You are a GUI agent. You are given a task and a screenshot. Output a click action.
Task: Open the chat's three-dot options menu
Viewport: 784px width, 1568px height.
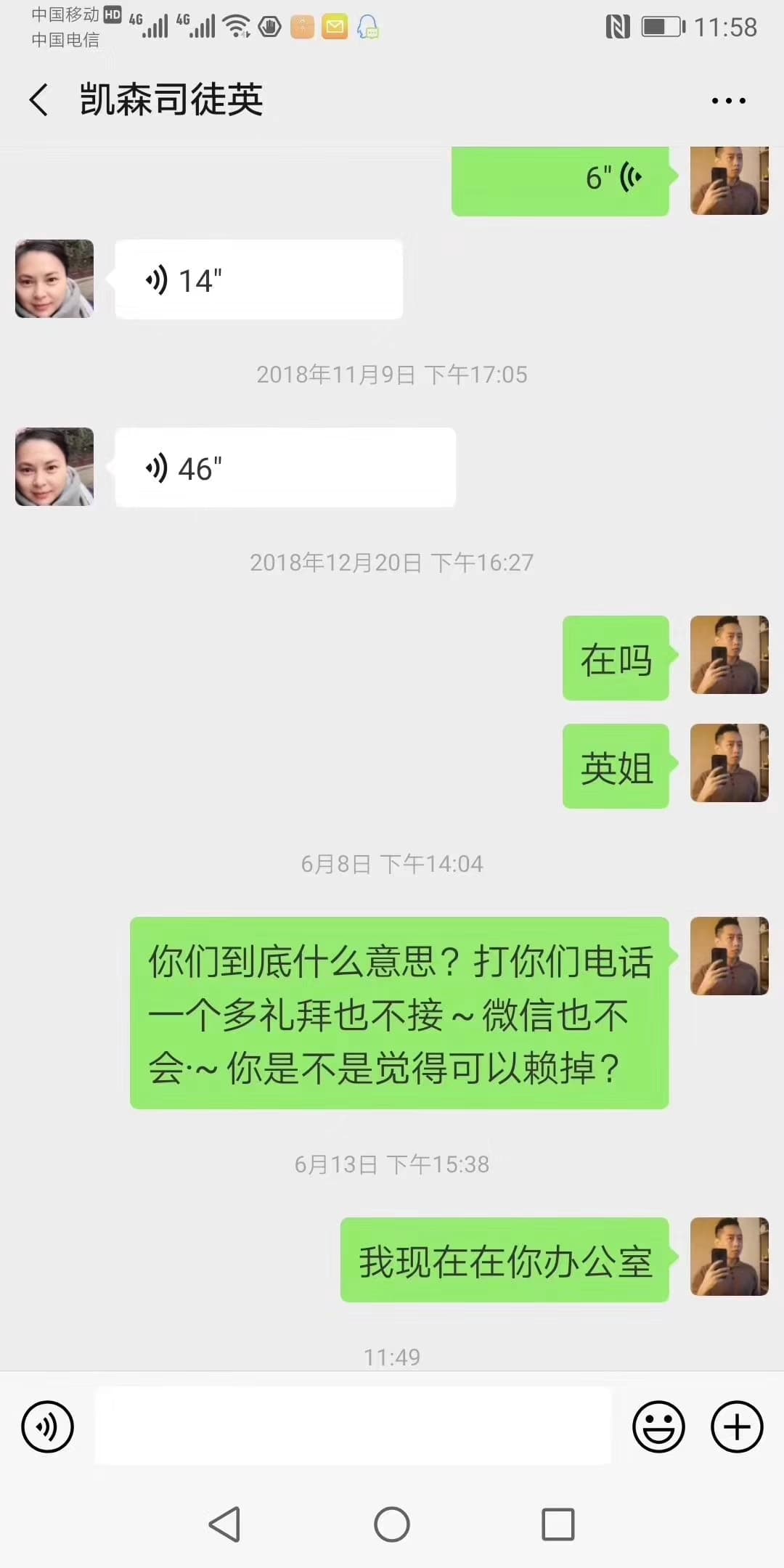click(728, 101)
